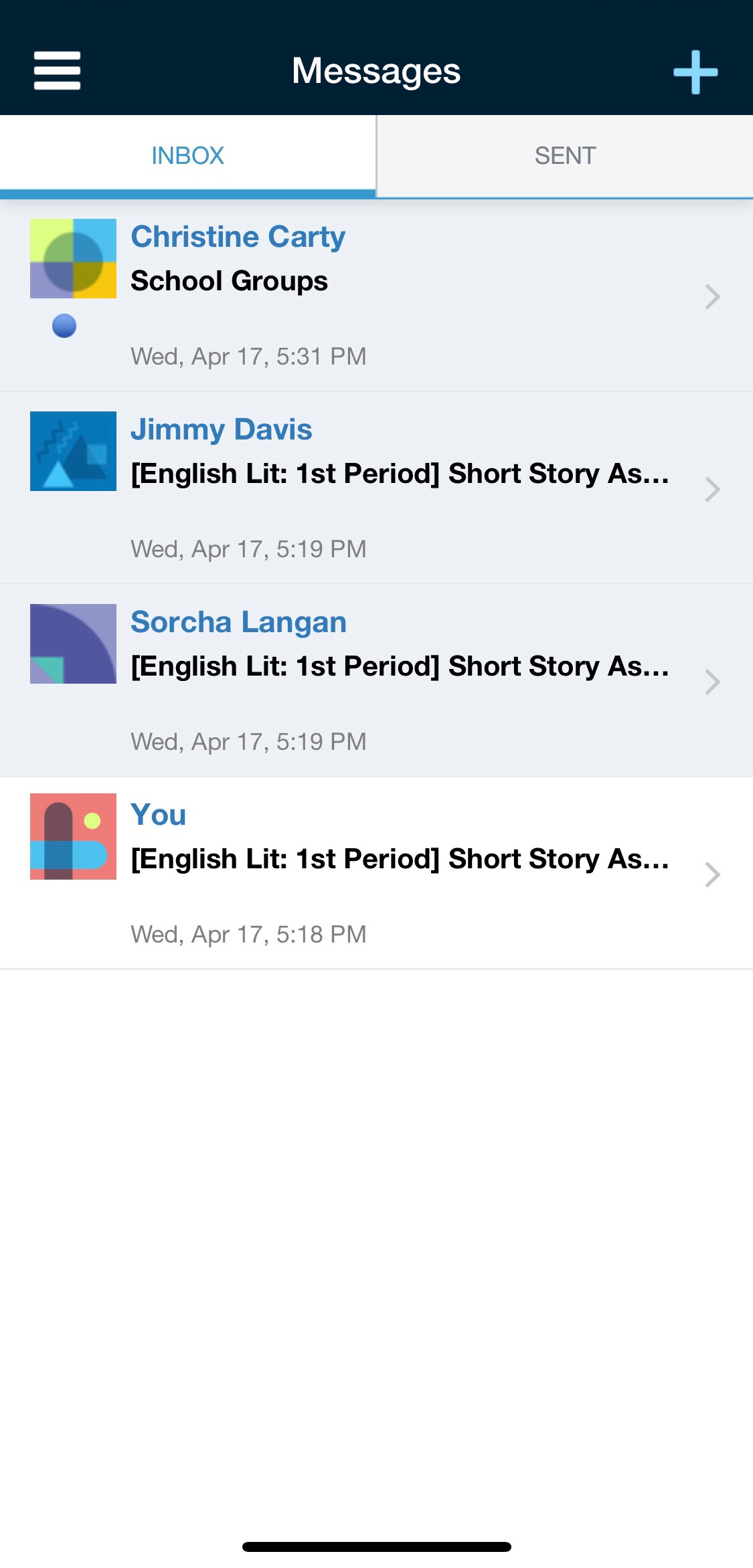Select the Inbox tab
Screen dimensions: 753x1568
[187, 156]
